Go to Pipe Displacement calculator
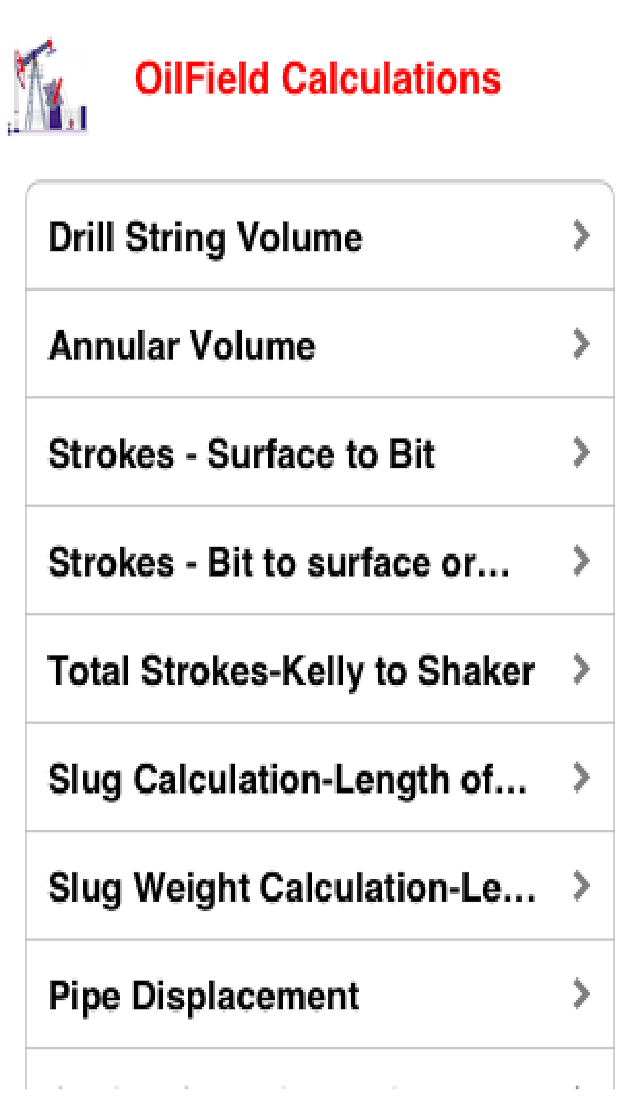Image resolution: width=640 pixels, height=1096 pixels. tap(320, 994)
